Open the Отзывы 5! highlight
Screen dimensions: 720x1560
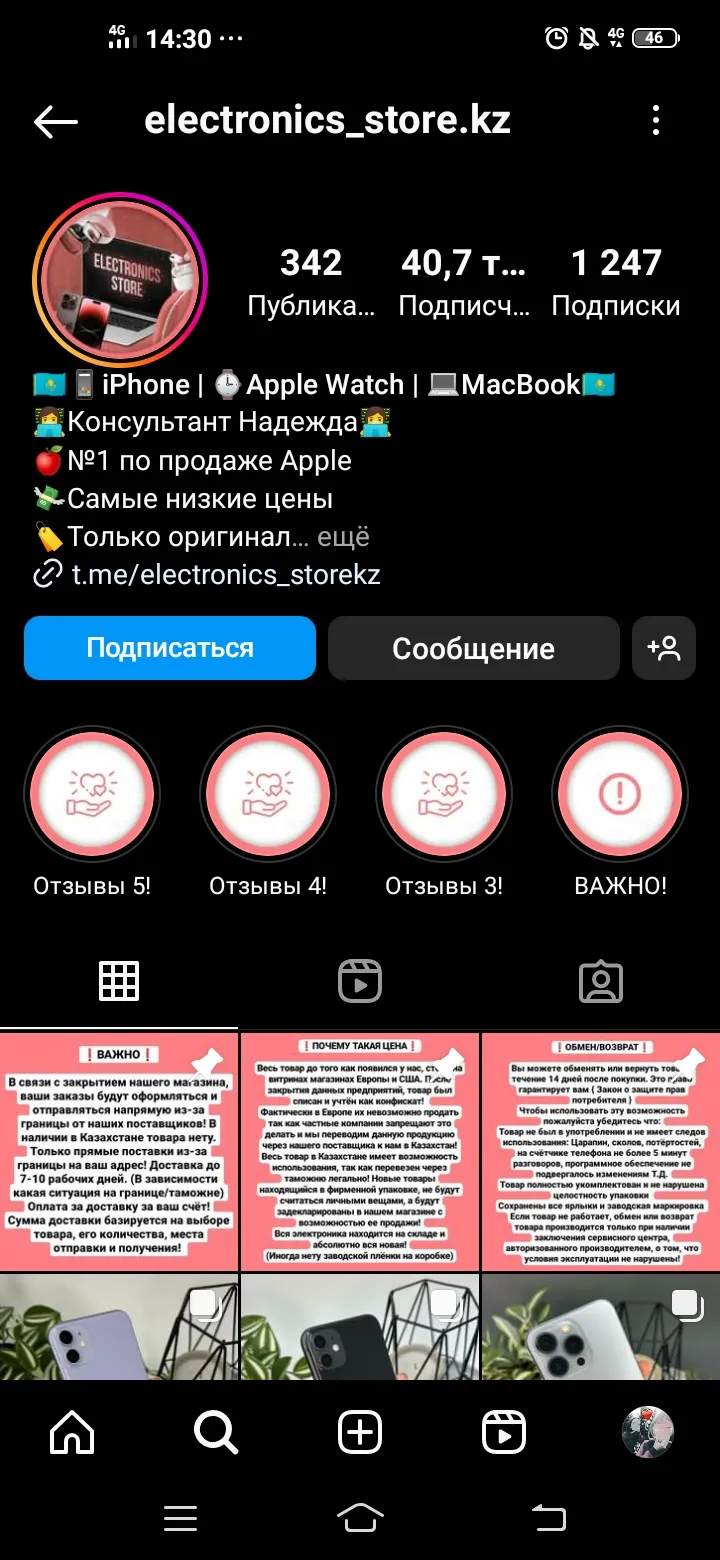tap(92, 794)
